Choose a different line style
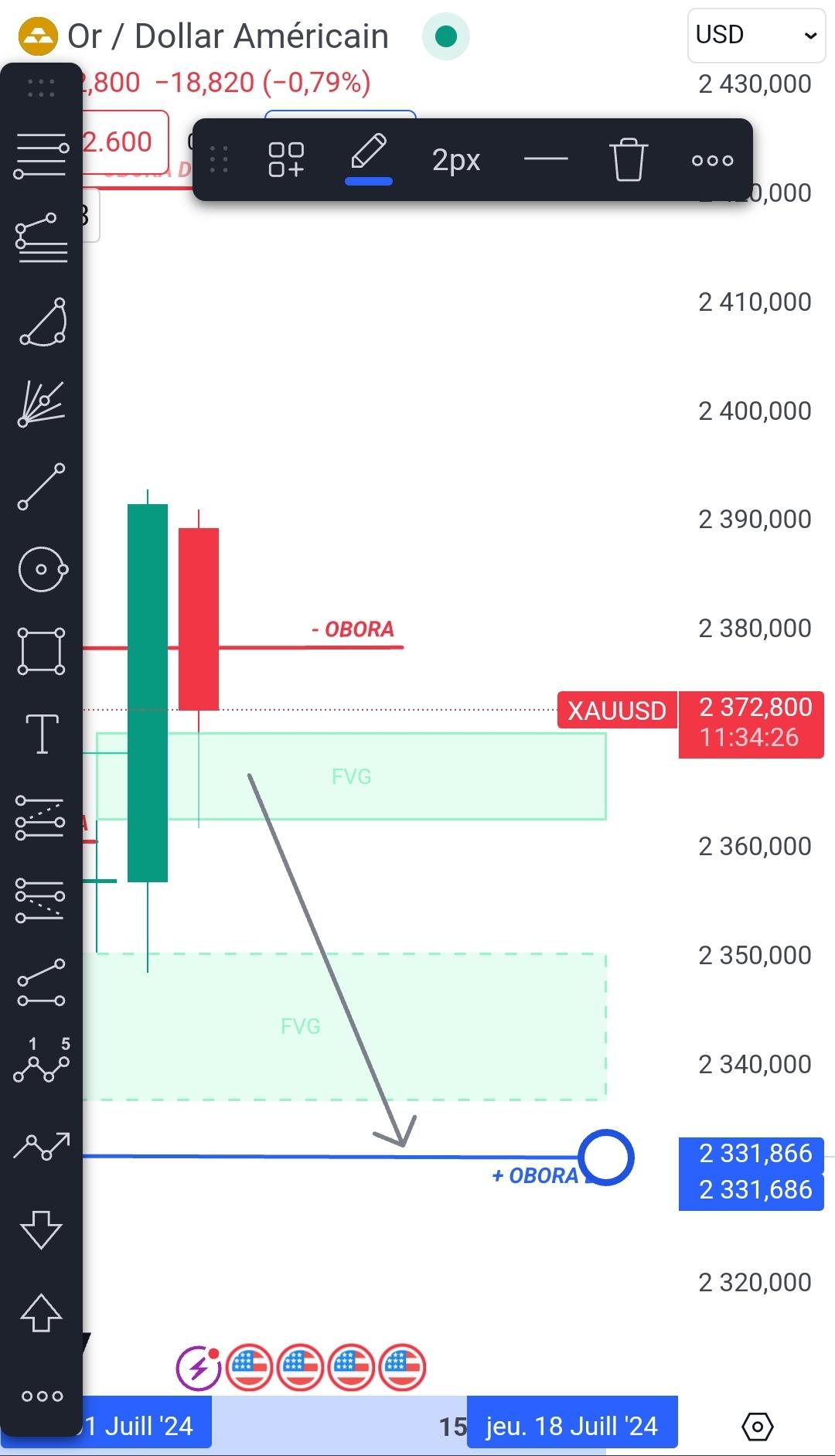Screen dimensions: 835x1456 [546, 159]
